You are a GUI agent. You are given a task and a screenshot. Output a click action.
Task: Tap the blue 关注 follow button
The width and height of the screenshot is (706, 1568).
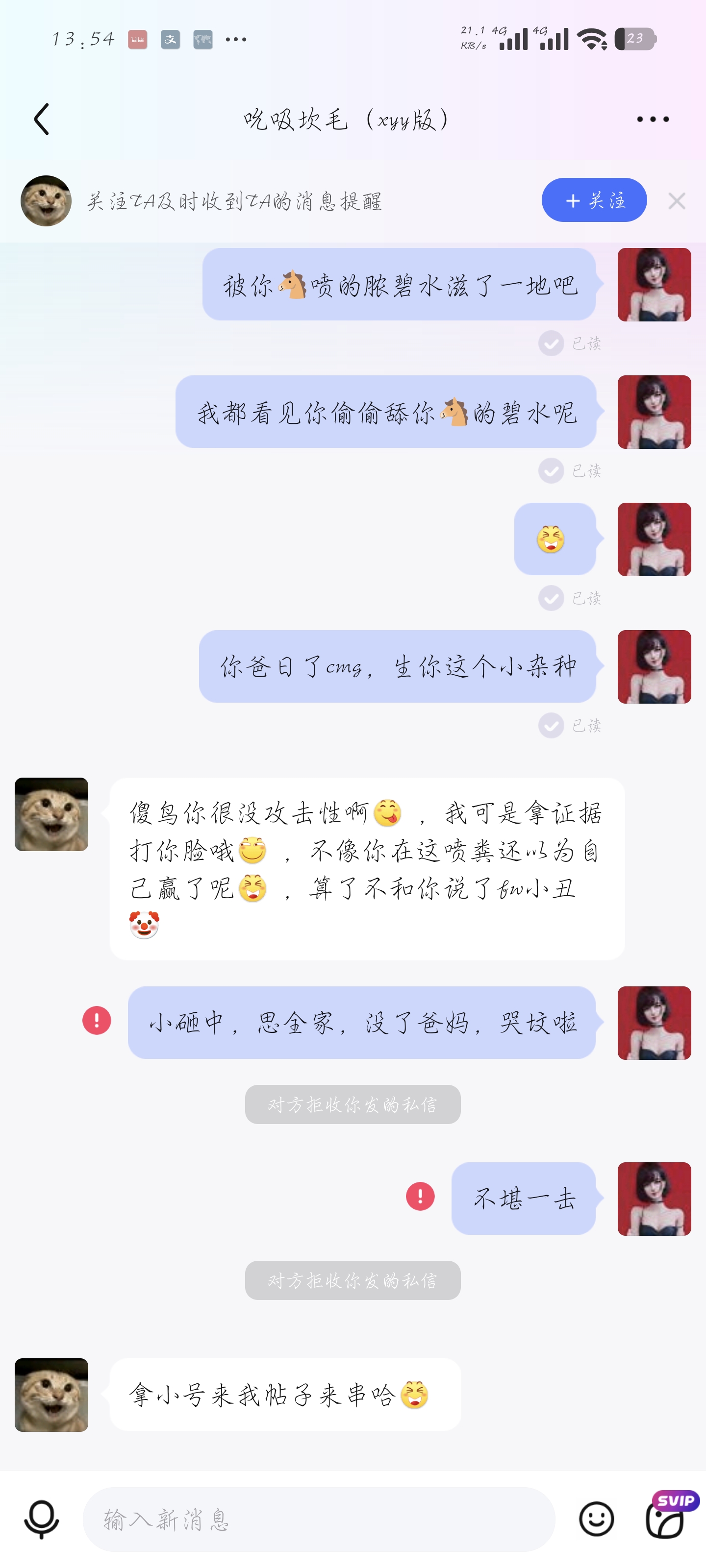click(x=593, y=200)
